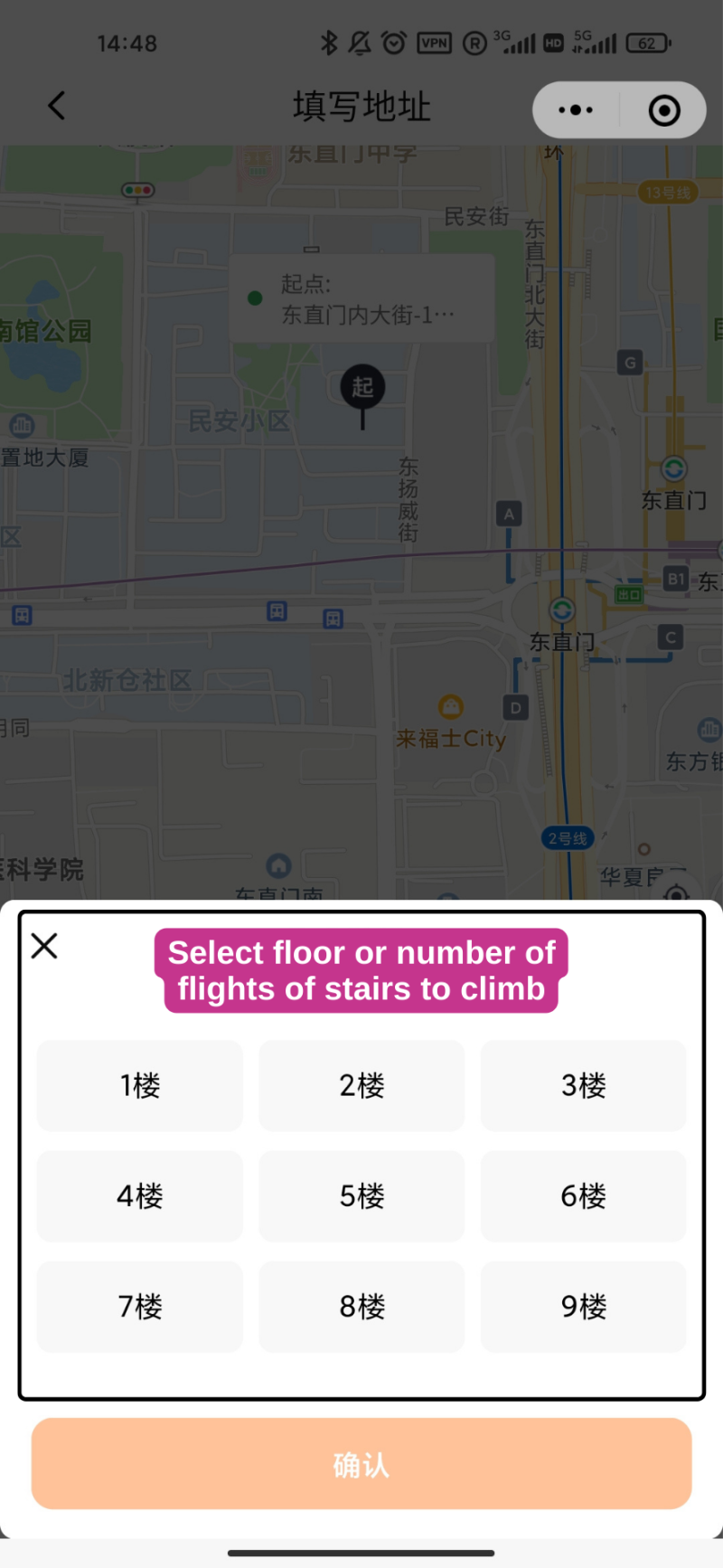Image resolution: width=723 pixels, height=1568 pixels.
Task: Pick 3楼 as the floor
Action: click(x=583, y=1085)
